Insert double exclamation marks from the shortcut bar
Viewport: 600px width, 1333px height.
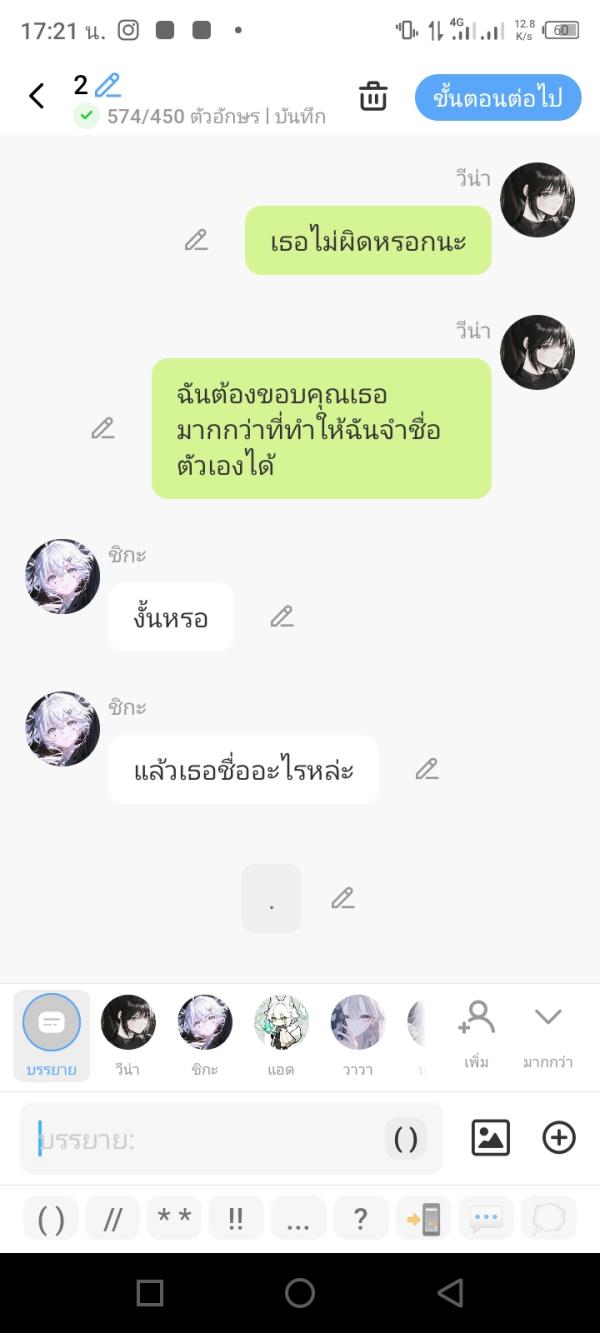tap(236, 1218)
